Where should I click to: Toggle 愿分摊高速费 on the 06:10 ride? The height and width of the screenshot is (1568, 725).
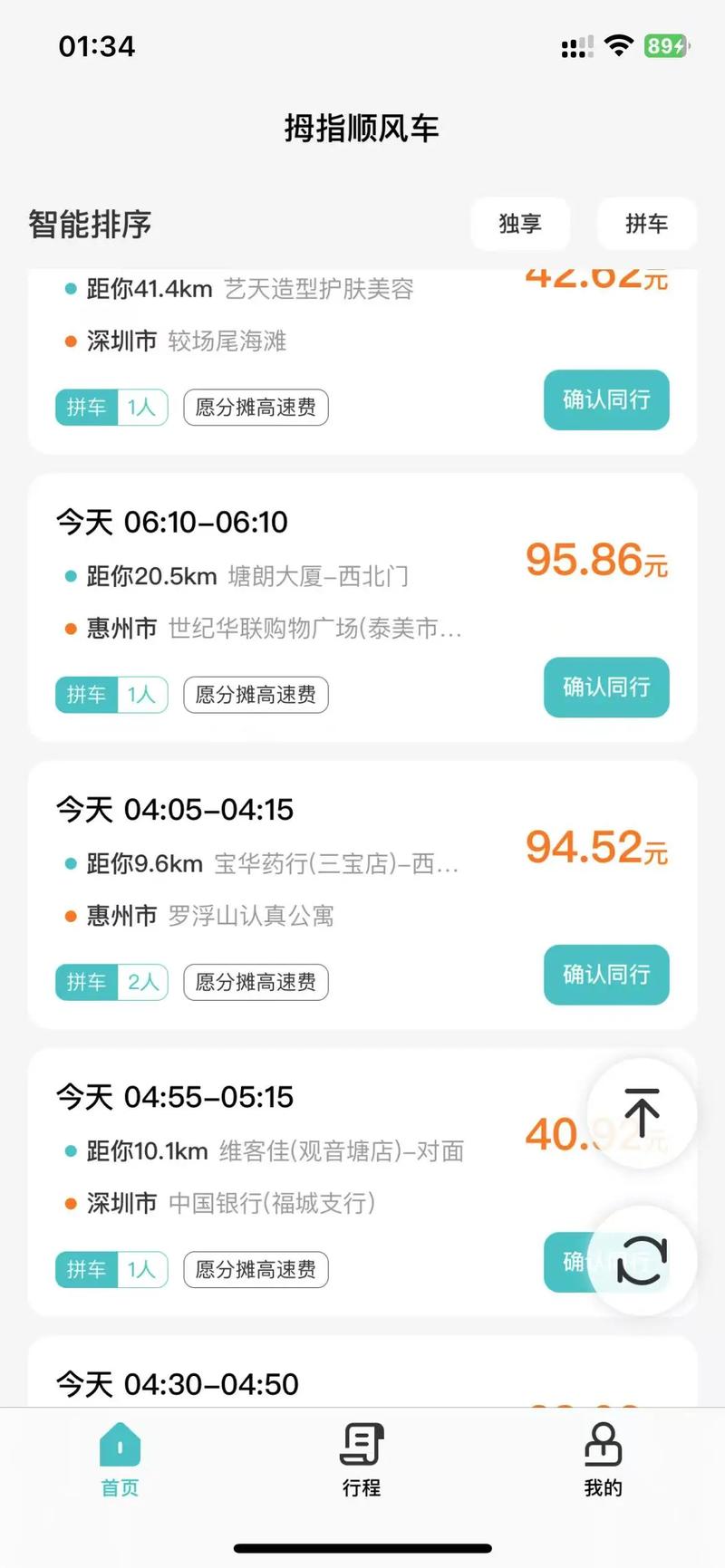click(x=255, y=695)
